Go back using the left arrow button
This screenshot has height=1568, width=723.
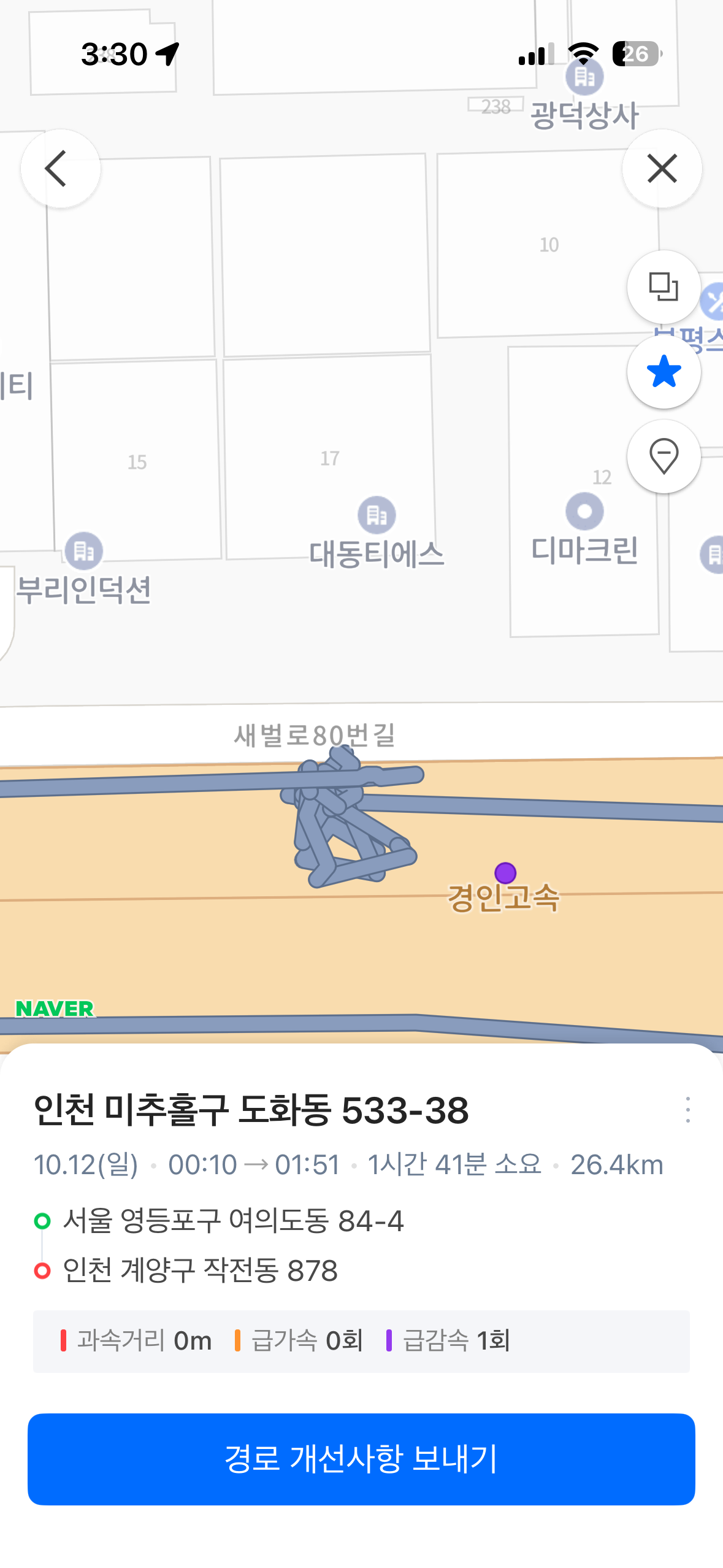[x=60, y=169]
